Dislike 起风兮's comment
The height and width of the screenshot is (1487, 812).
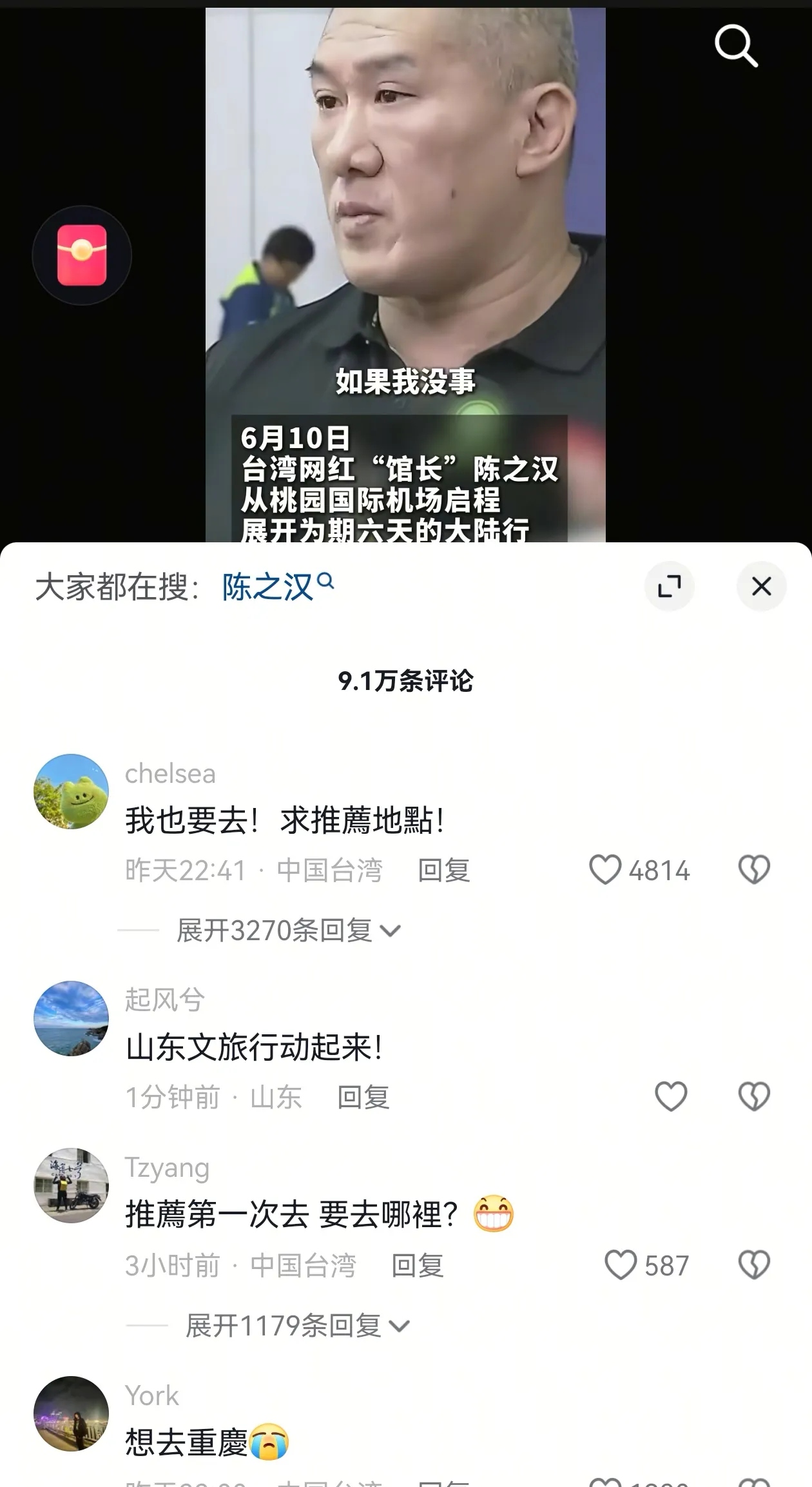coord(754,1096)
